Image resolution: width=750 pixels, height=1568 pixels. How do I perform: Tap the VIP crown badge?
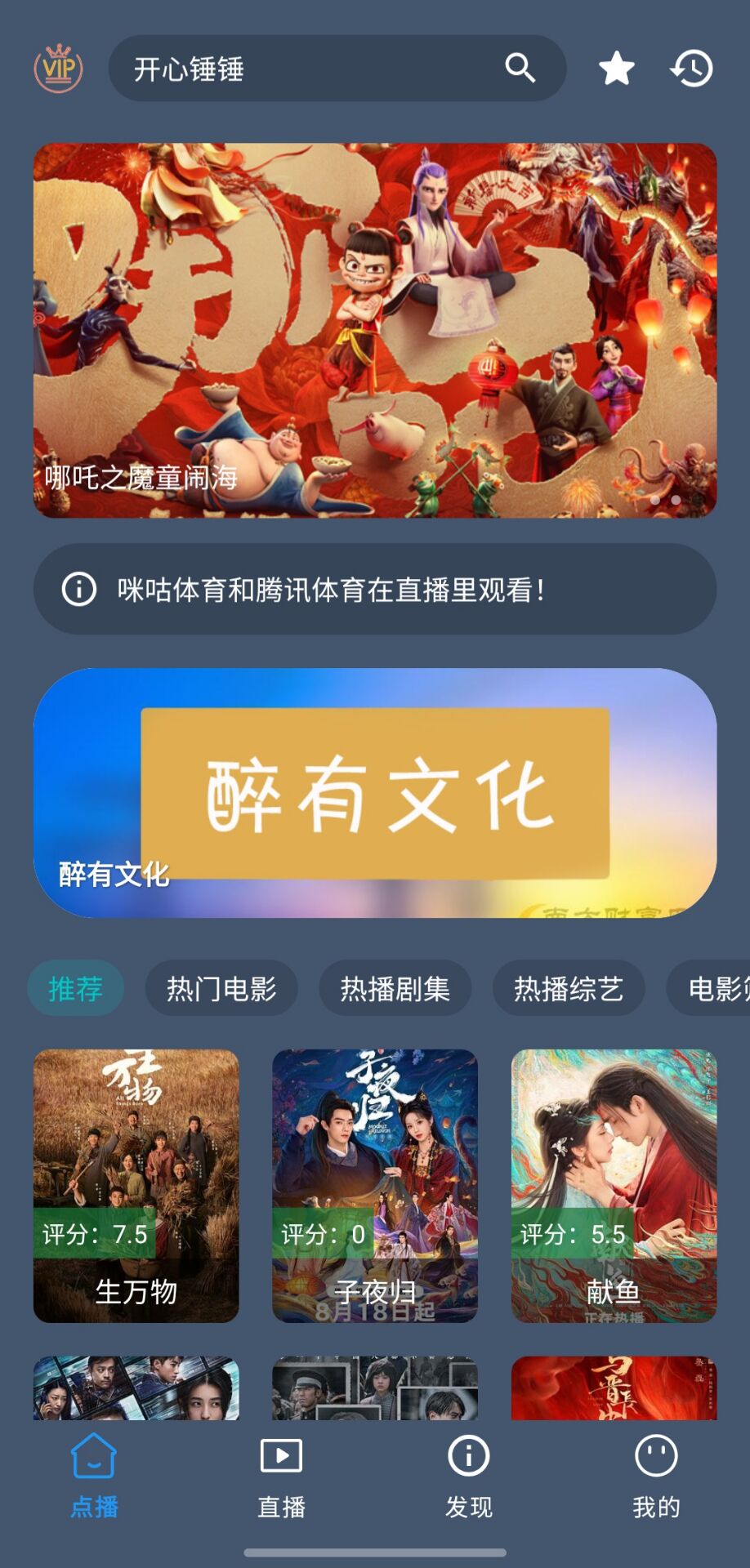pos(58,69)
